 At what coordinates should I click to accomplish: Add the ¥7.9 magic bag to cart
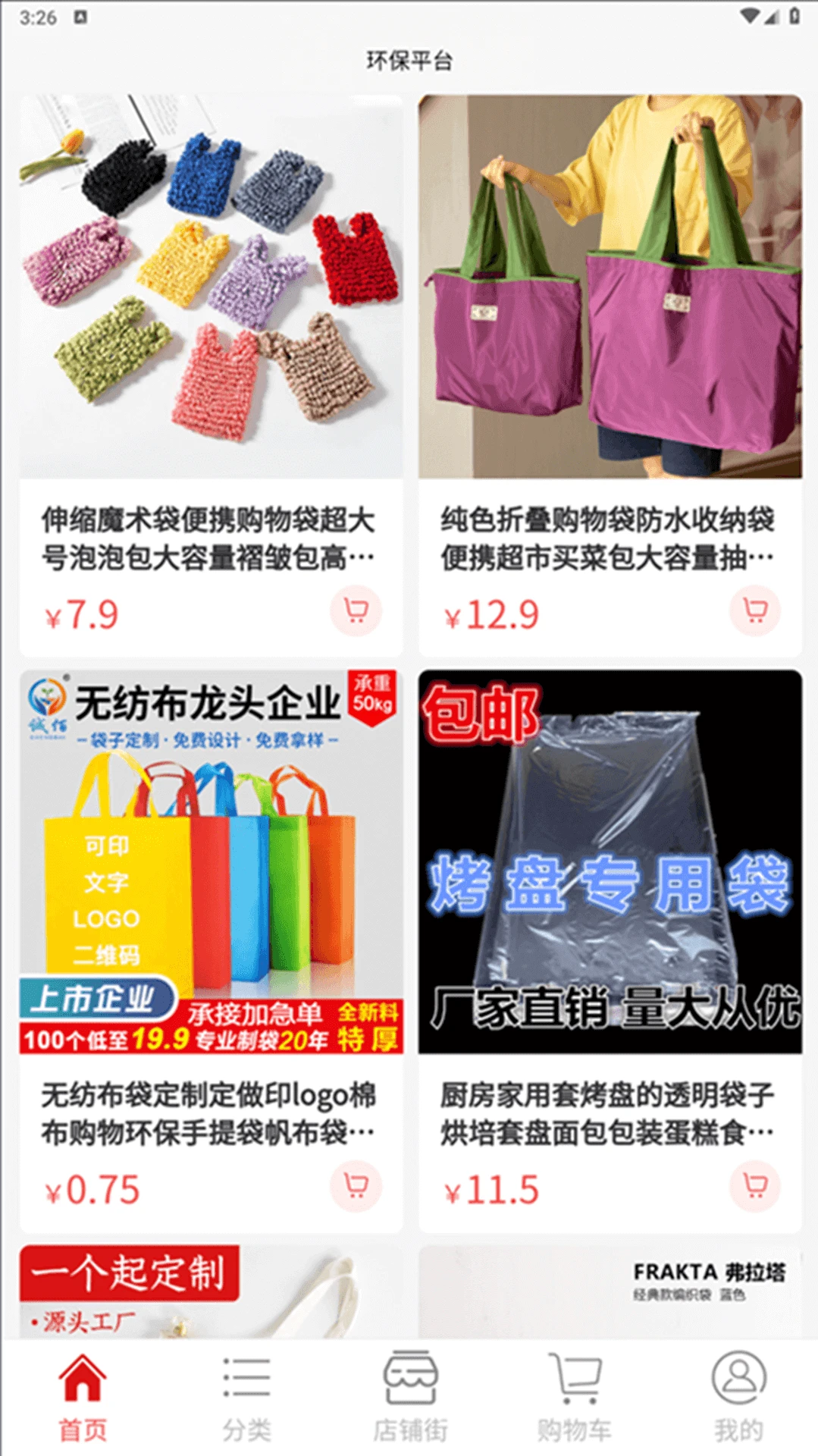[356, 611]
